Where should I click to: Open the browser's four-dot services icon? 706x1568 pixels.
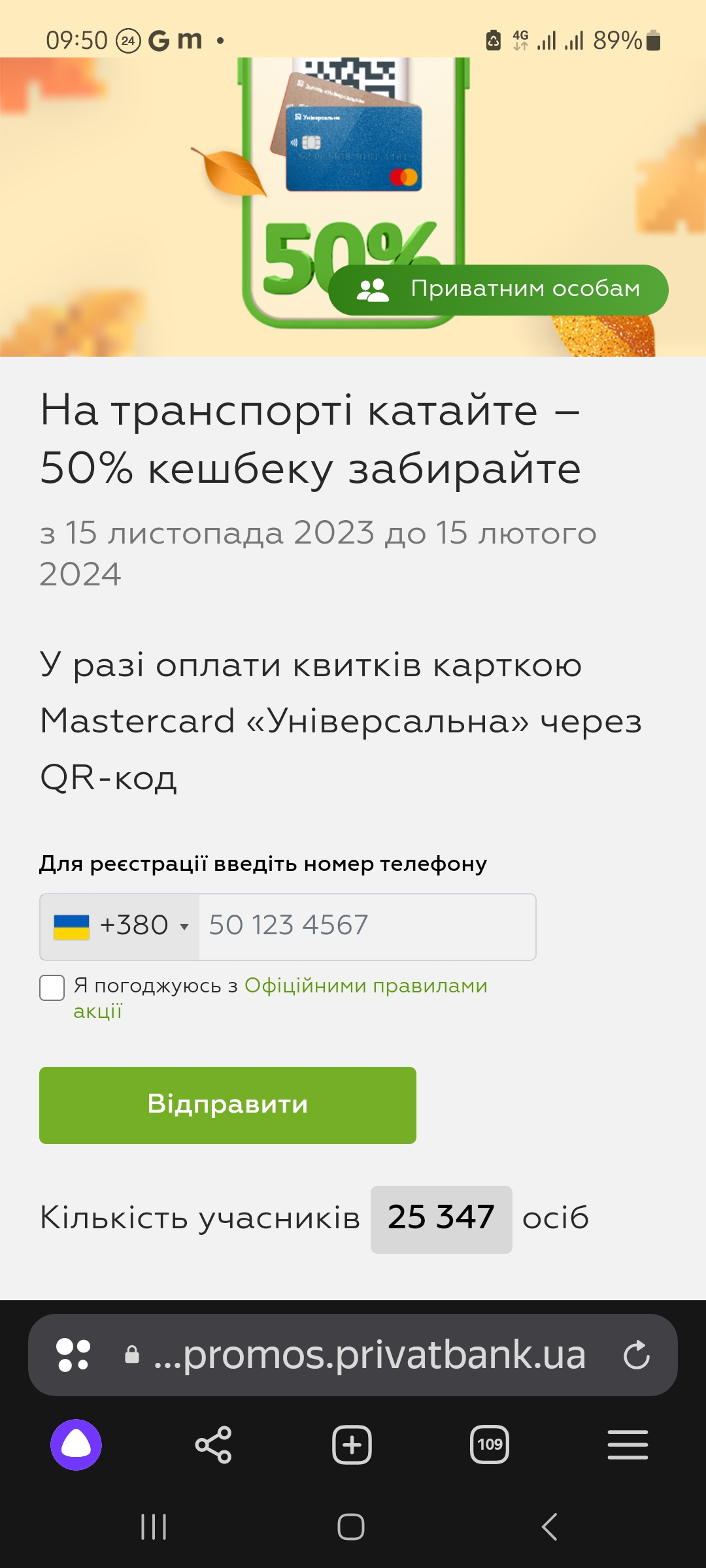pyautogui.click(x=73, y=1355)
